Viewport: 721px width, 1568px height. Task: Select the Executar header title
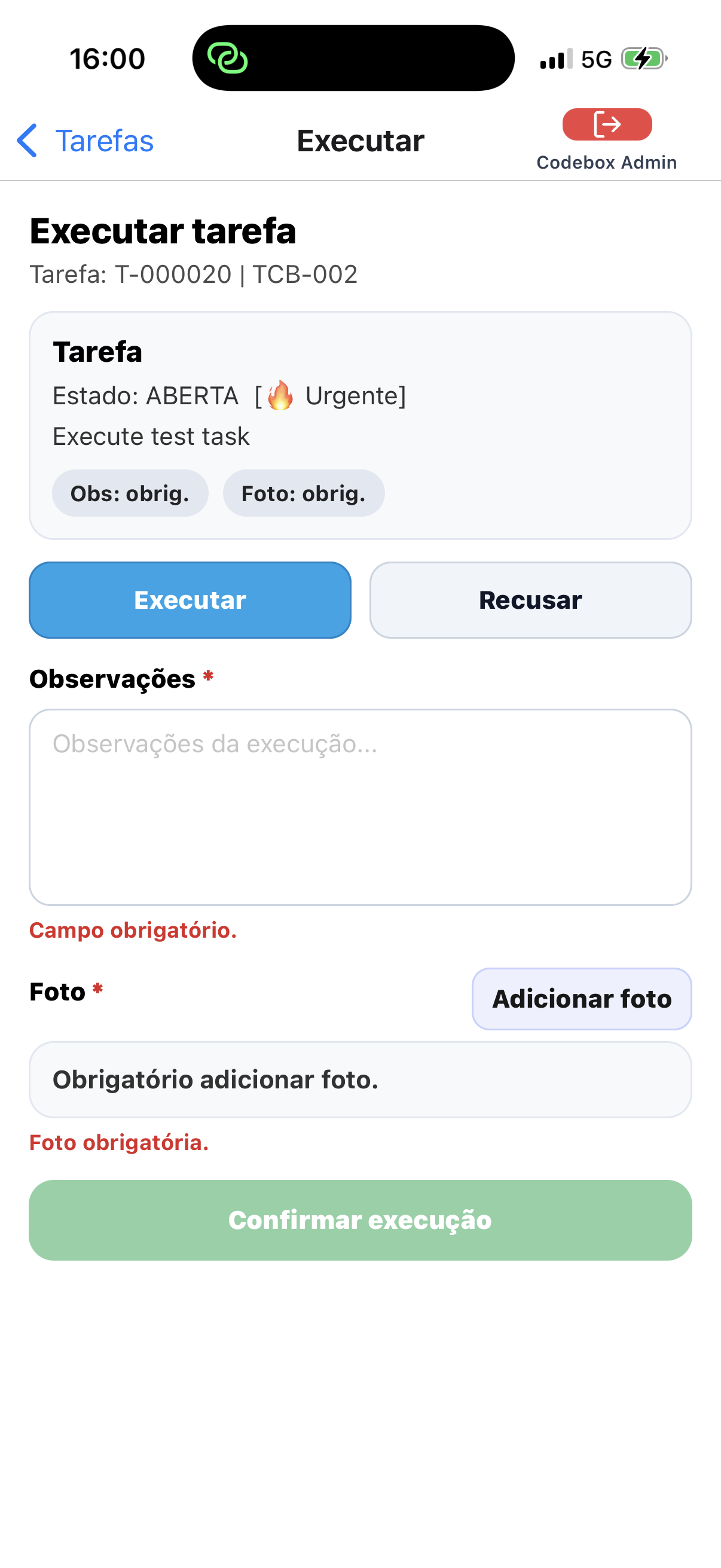pyautogui.click(x=360, y=140)
